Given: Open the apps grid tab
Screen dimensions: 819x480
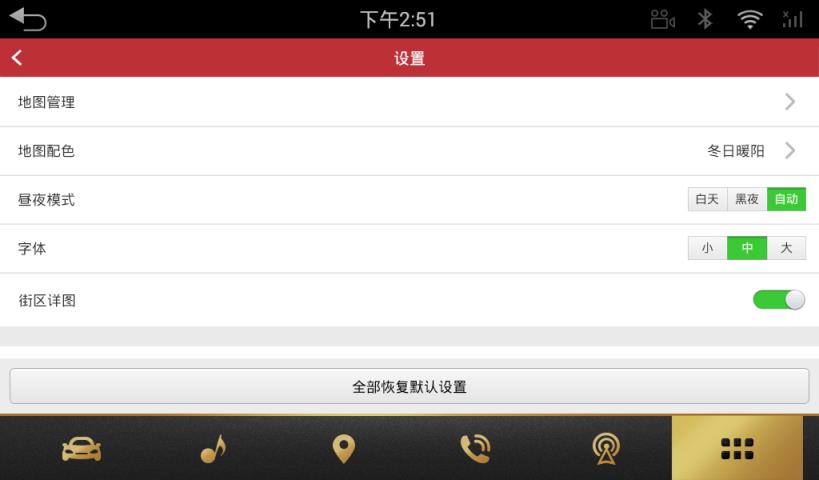Looking at the screenshot, I should point(737,449).
